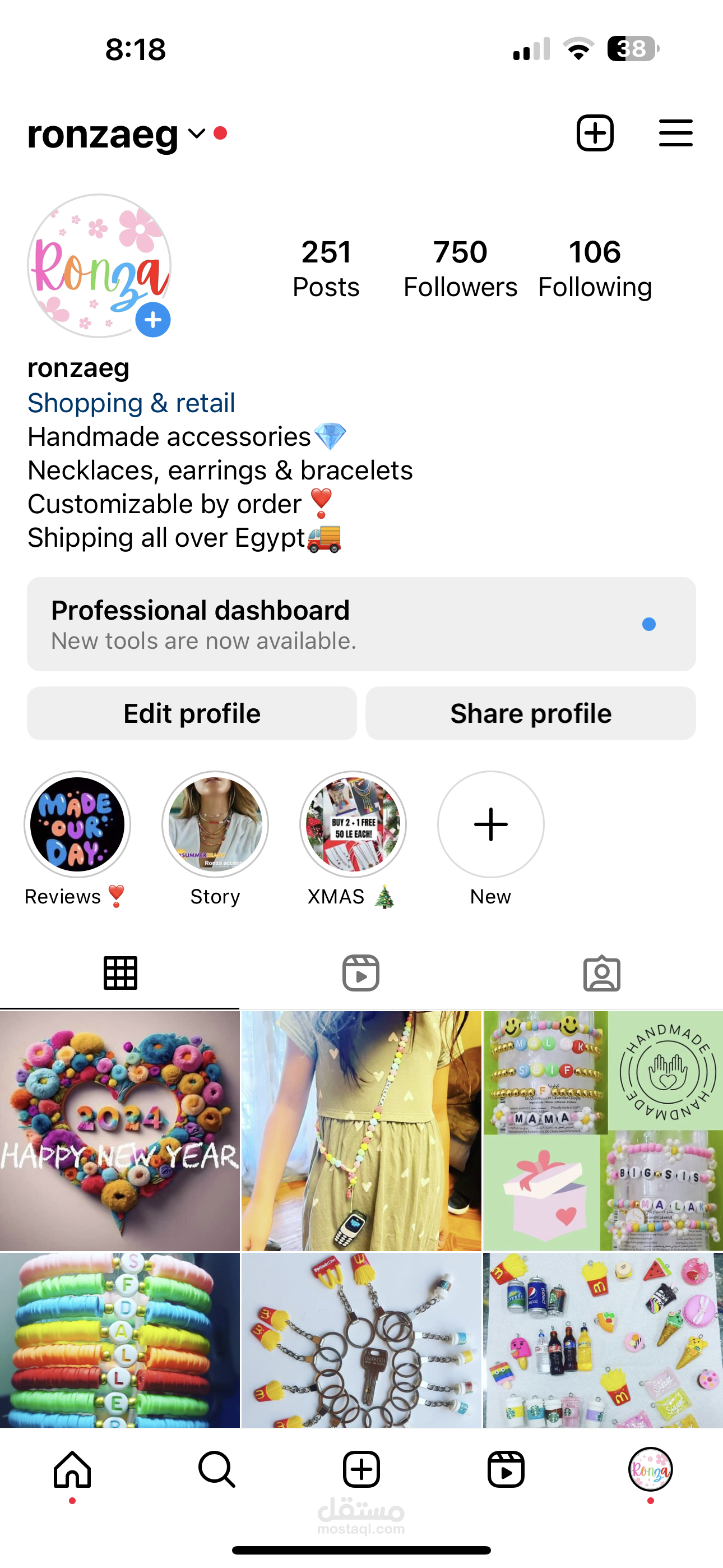The height and width of the screenshot is (1568, 723).
Task: Create a New highlight
Action: tap(490, 824)
